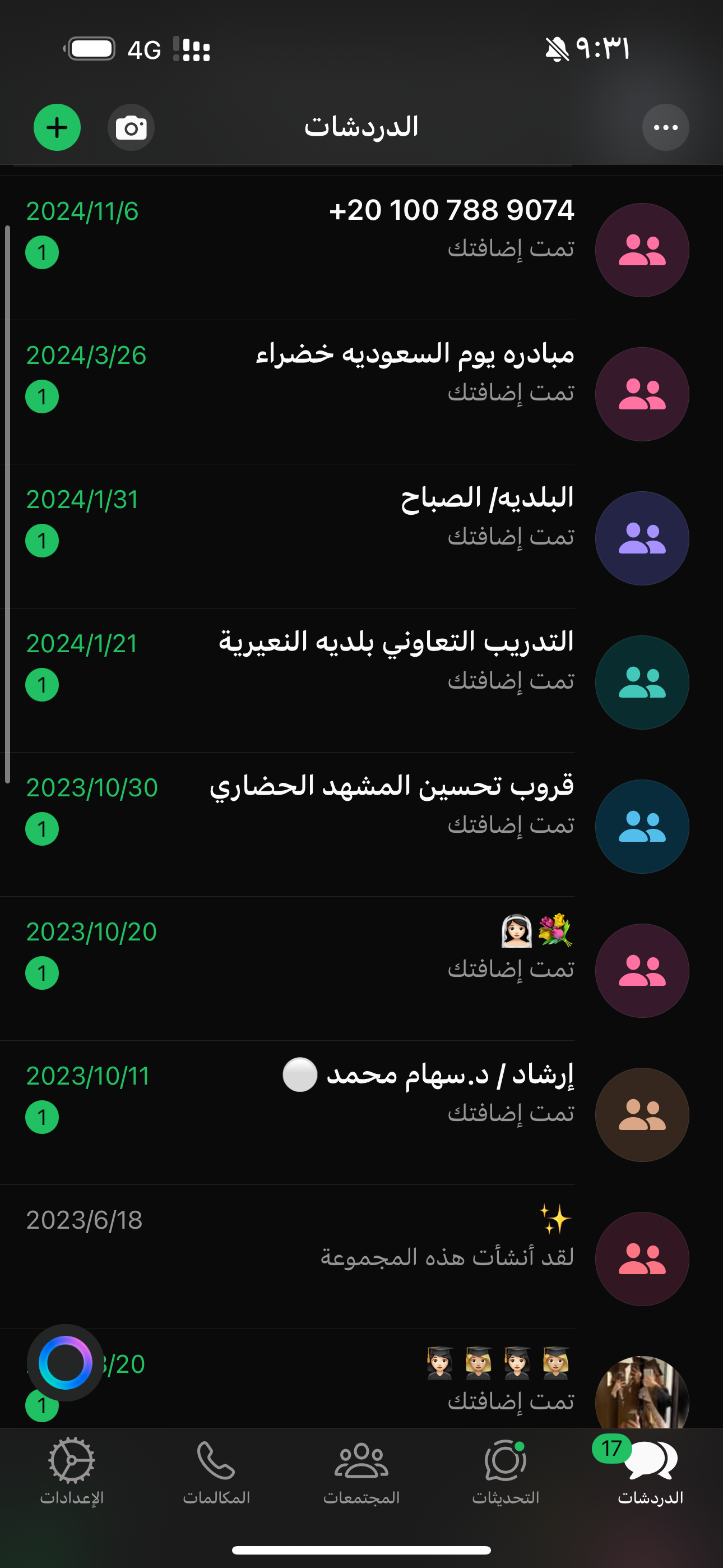The height and width of the screenshot is (1568, 723).
Task: Open the three-dot more options menu
Action: (x=665, y=128)
